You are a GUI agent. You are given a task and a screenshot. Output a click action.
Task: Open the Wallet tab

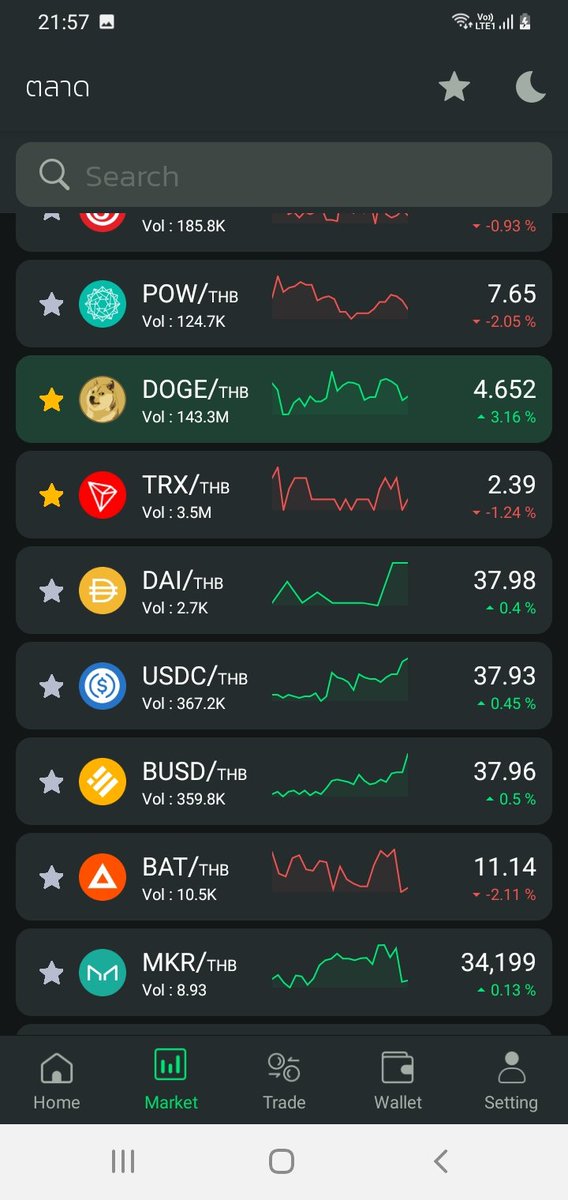click(x=398, y=1080)
